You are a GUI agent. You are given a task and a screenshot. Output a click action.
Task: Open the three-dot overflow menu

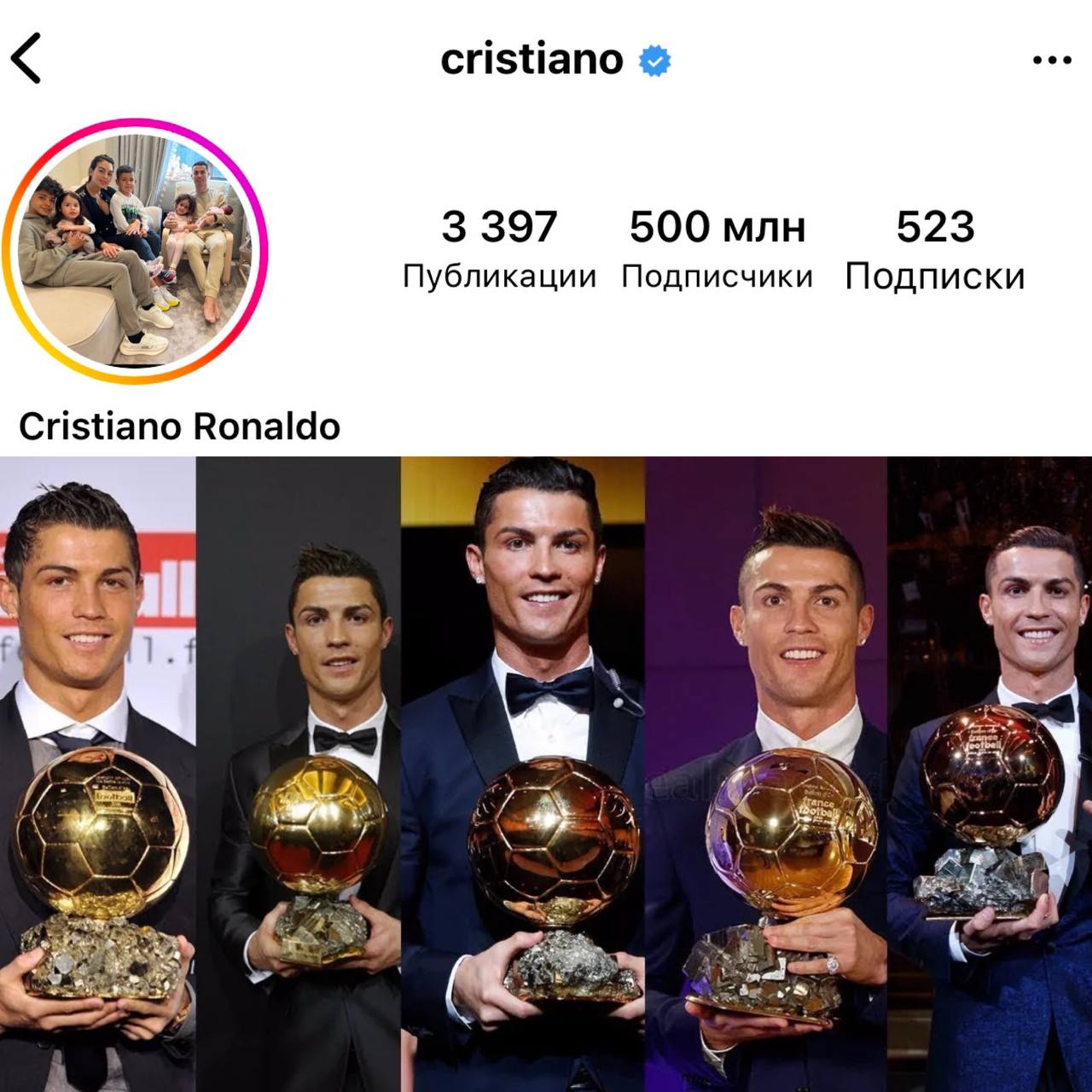coord(1051,61)
